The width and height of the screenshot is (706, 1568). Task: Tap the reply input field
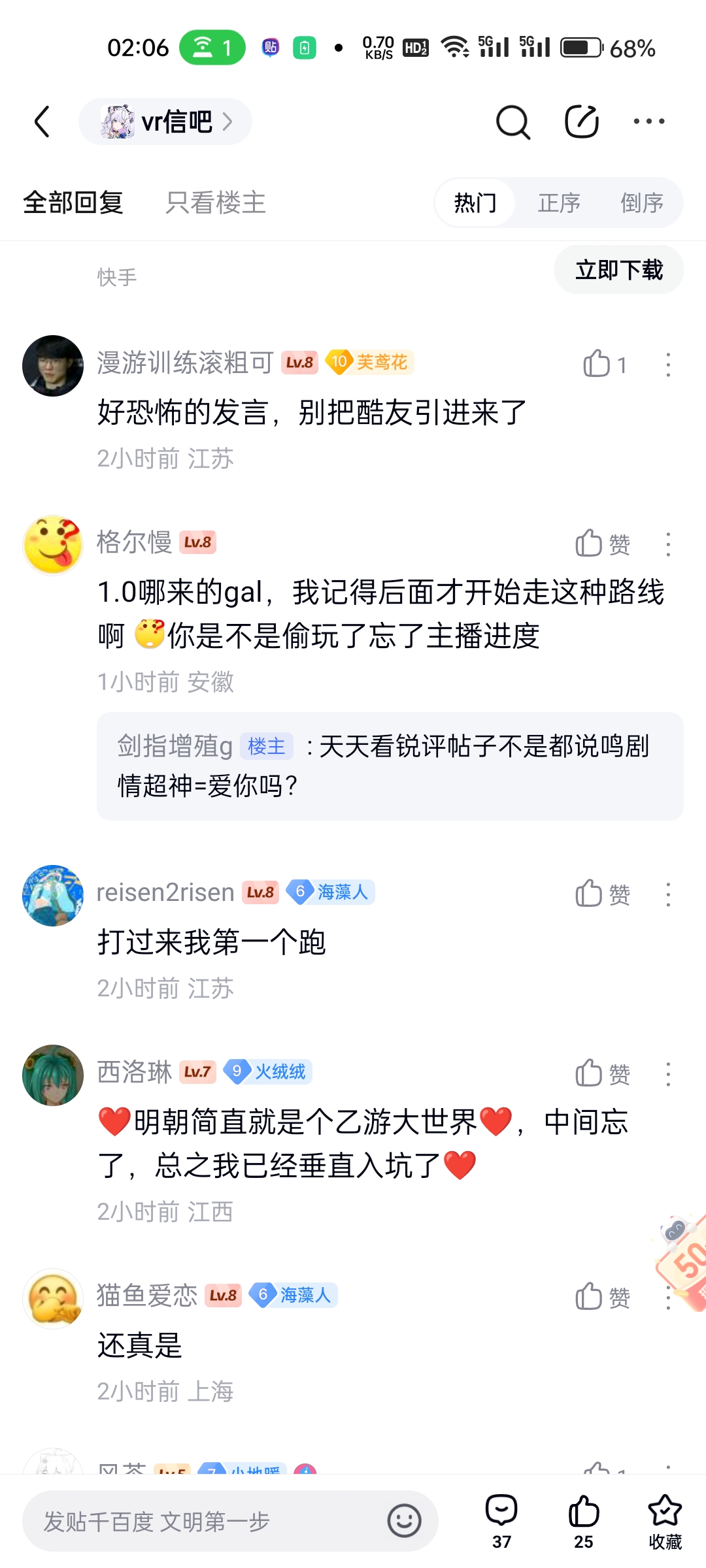point(209,1522)
